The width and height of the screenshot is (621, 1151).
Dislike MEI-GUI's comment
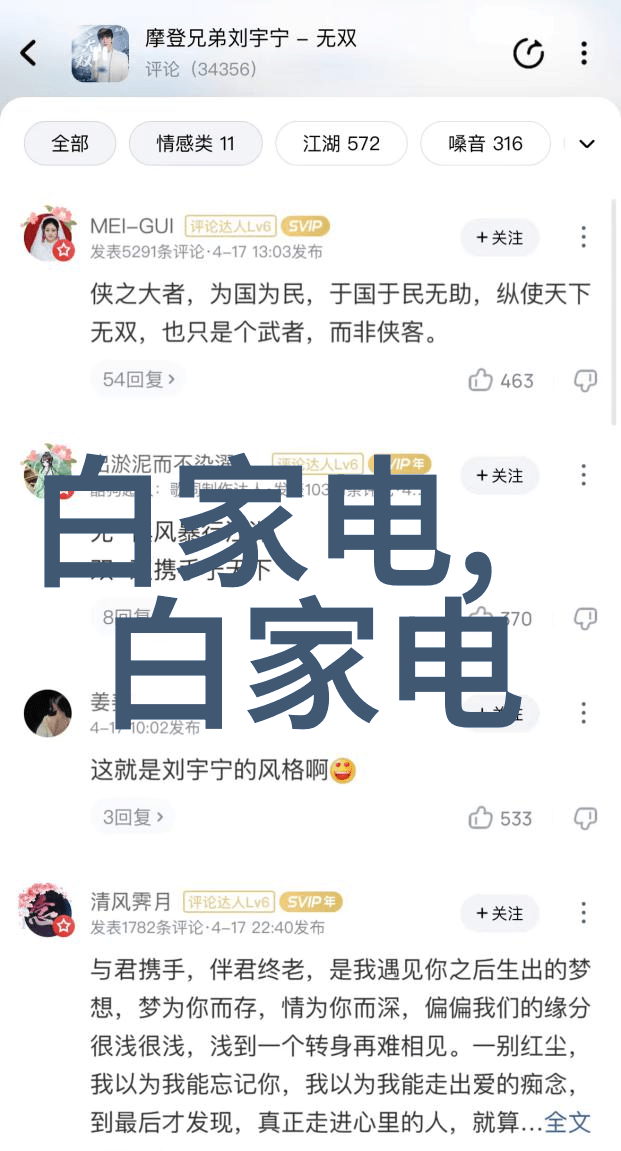[x=585, y=380]
